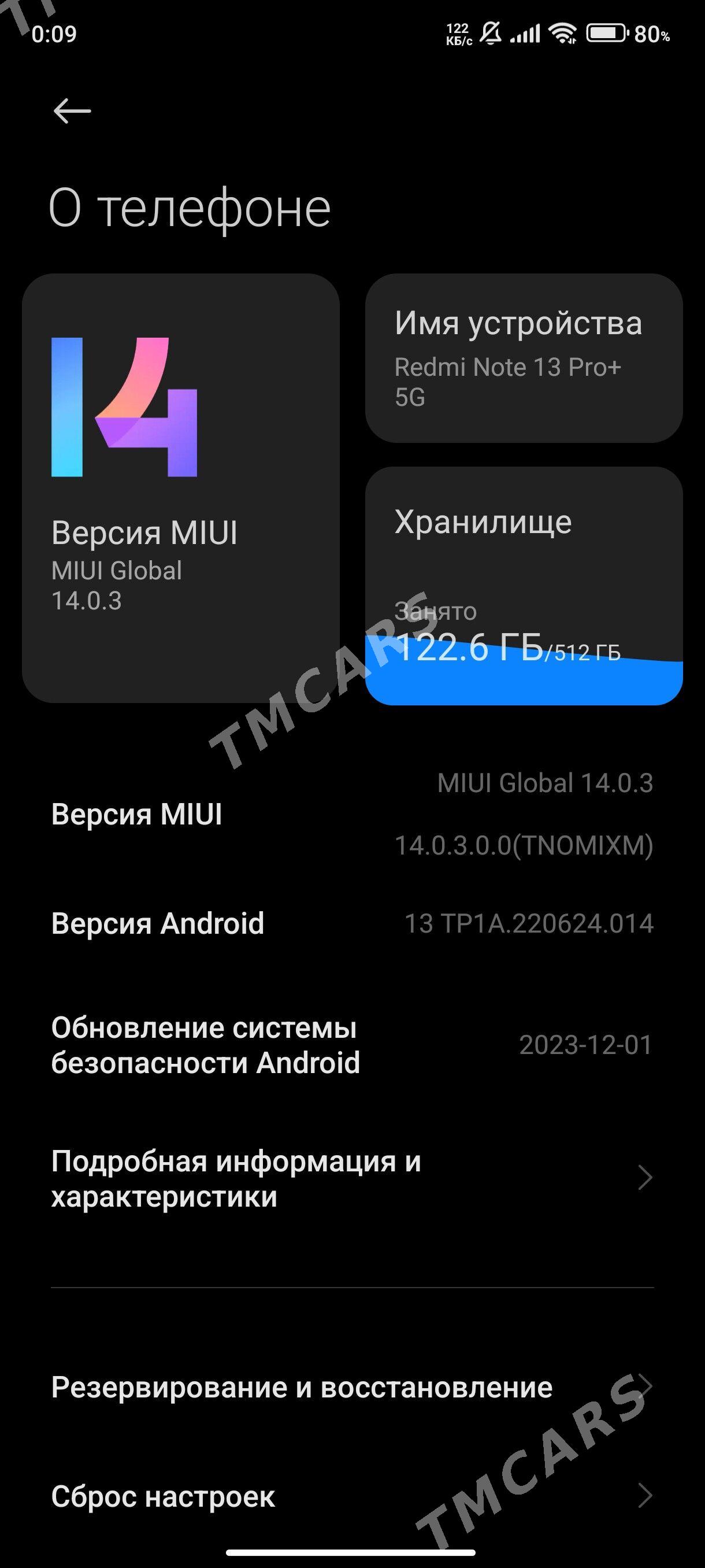The image size is (705, 1568).
Task: Open the Версия MIUI card with the 14 logo
Action: (x=181, y=488)
